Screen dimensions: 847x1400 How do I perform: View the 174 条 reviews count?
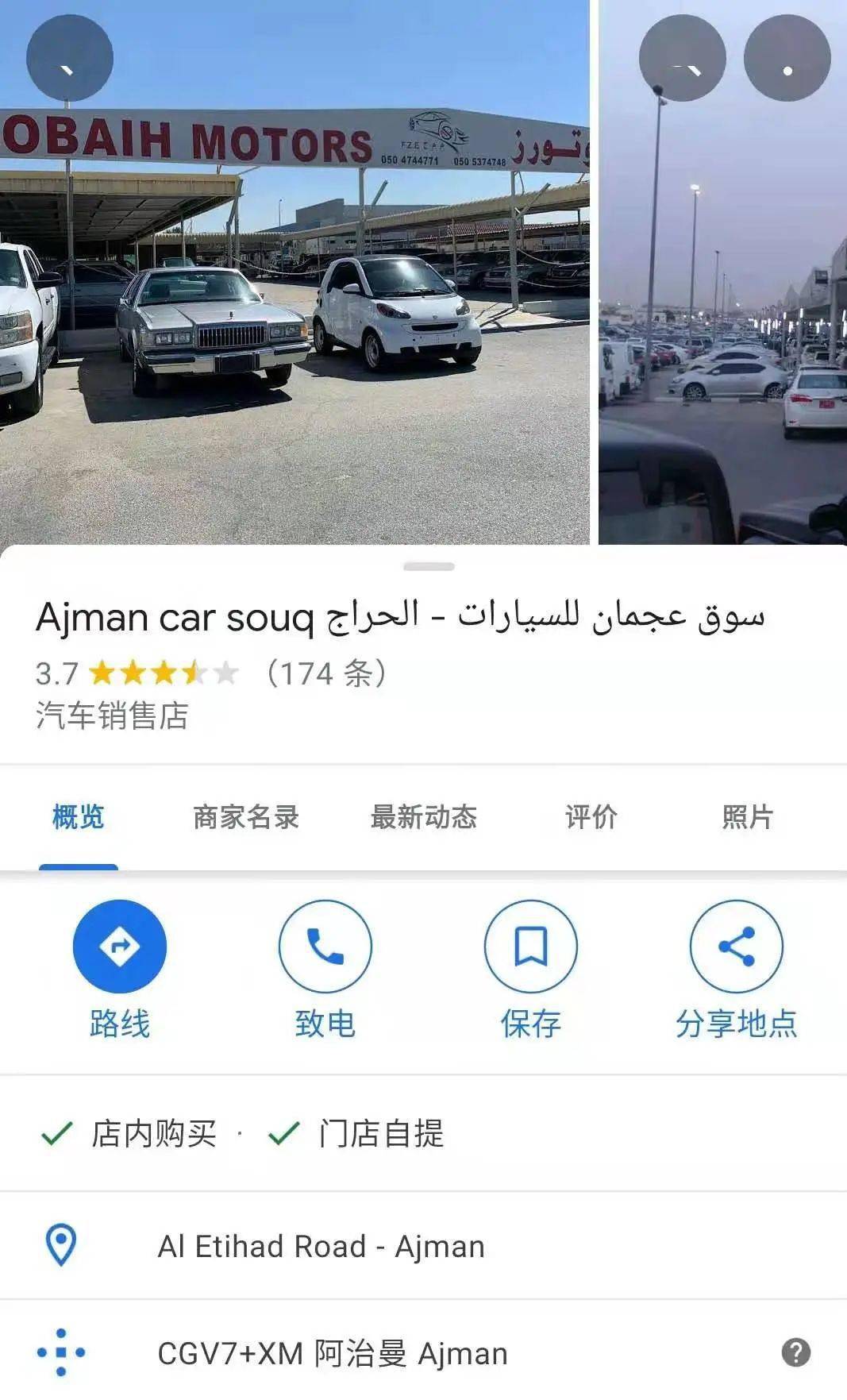[325, 673]
